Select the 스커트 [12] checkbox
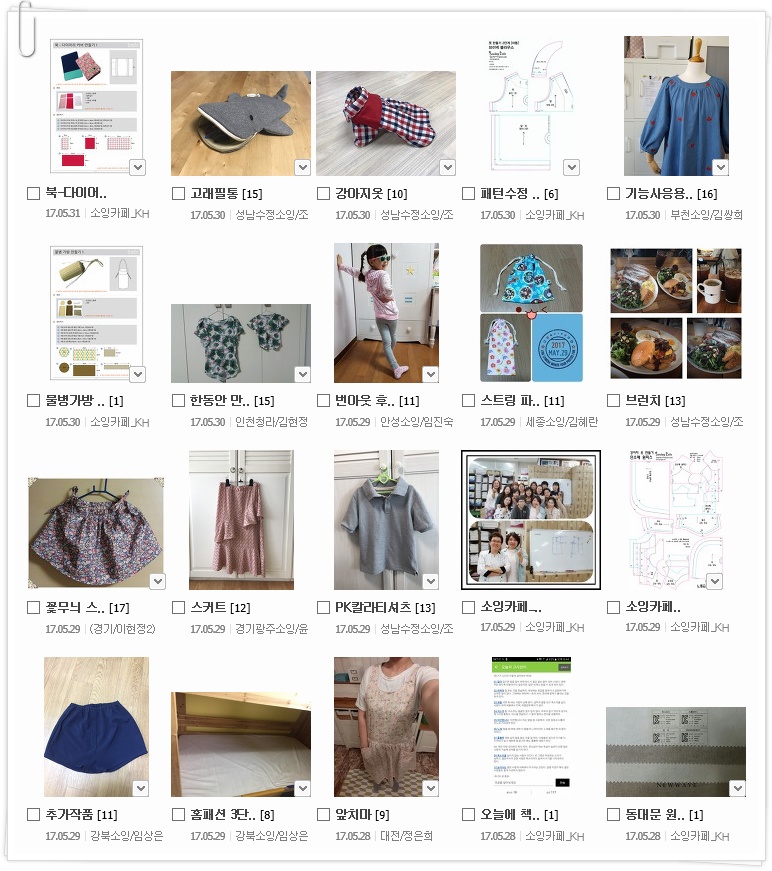 point(178,607)
